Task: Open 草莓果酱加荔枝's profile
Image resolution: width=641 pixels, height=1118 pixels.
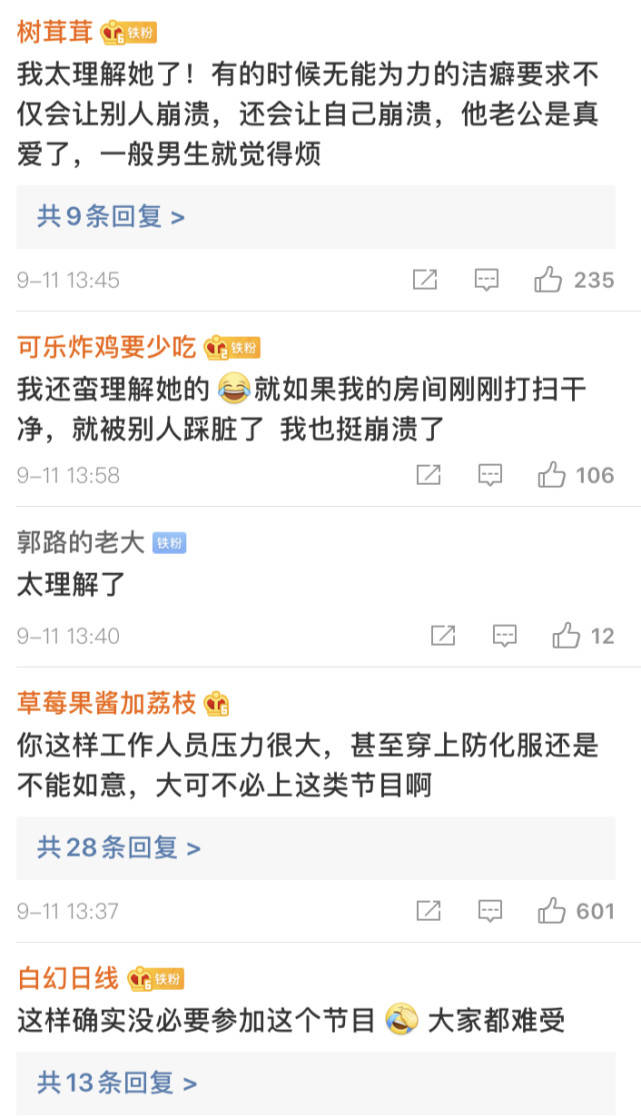Action: click(x=107, y=703)
